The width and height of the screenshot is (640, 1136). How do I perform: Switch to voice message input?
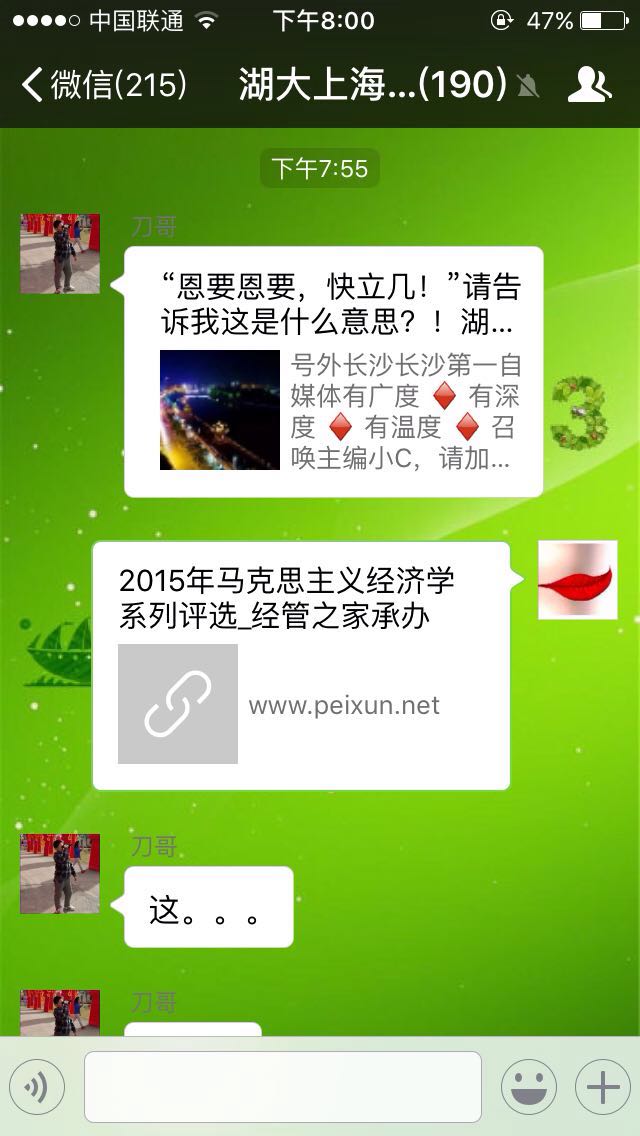(x=37, y=1087)
